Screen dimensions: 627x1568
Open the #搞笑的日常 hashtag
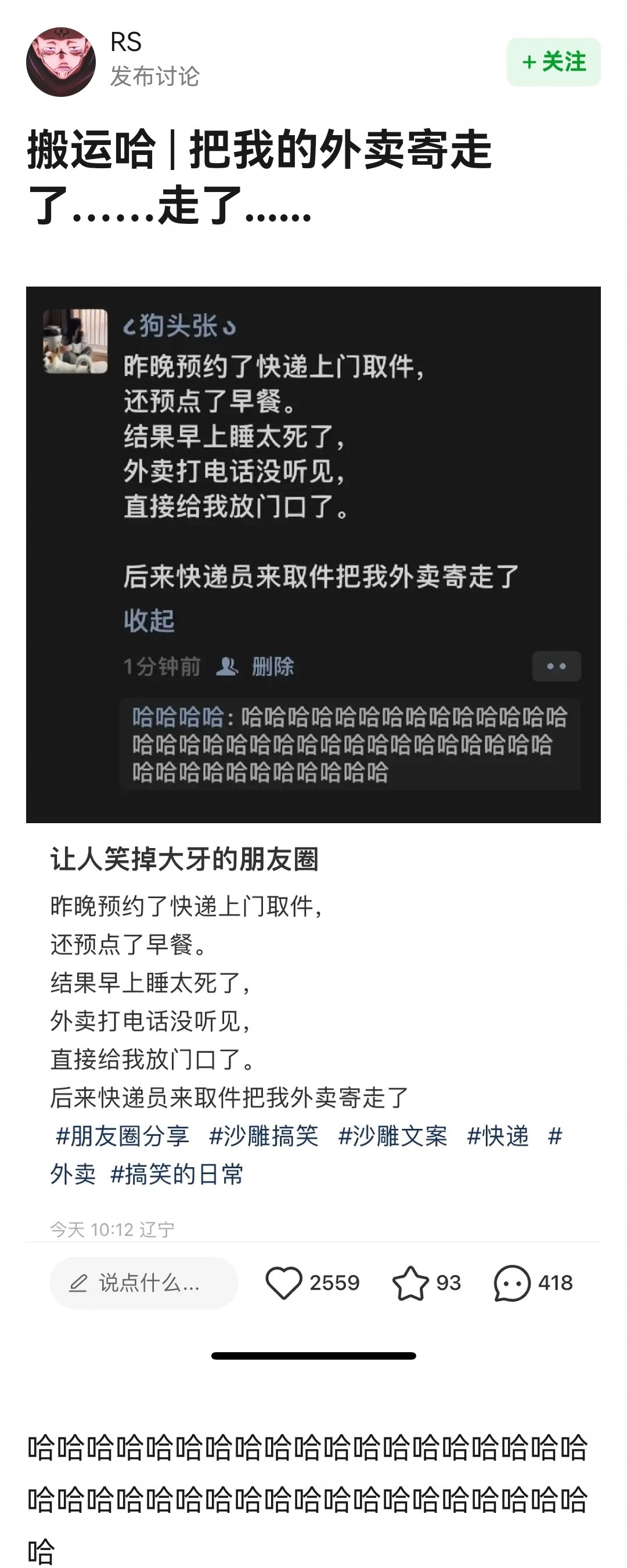[x=176, y=1174]
